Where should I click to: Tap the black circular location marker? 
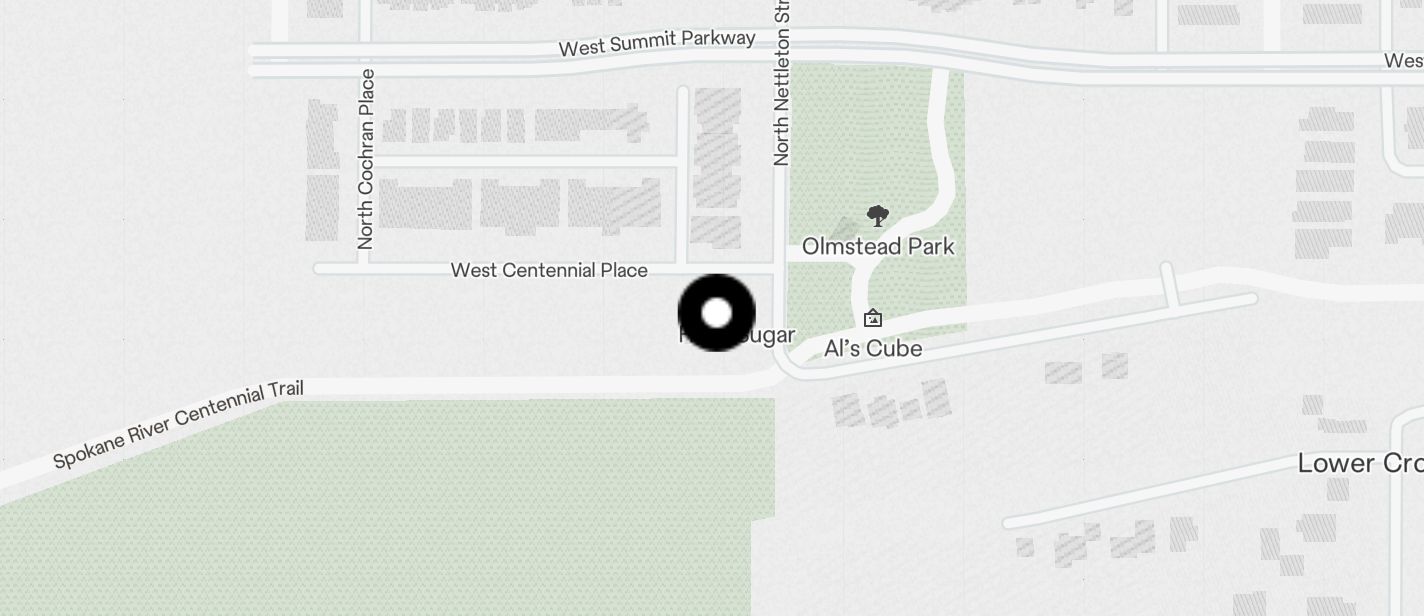tap(716, 313)
